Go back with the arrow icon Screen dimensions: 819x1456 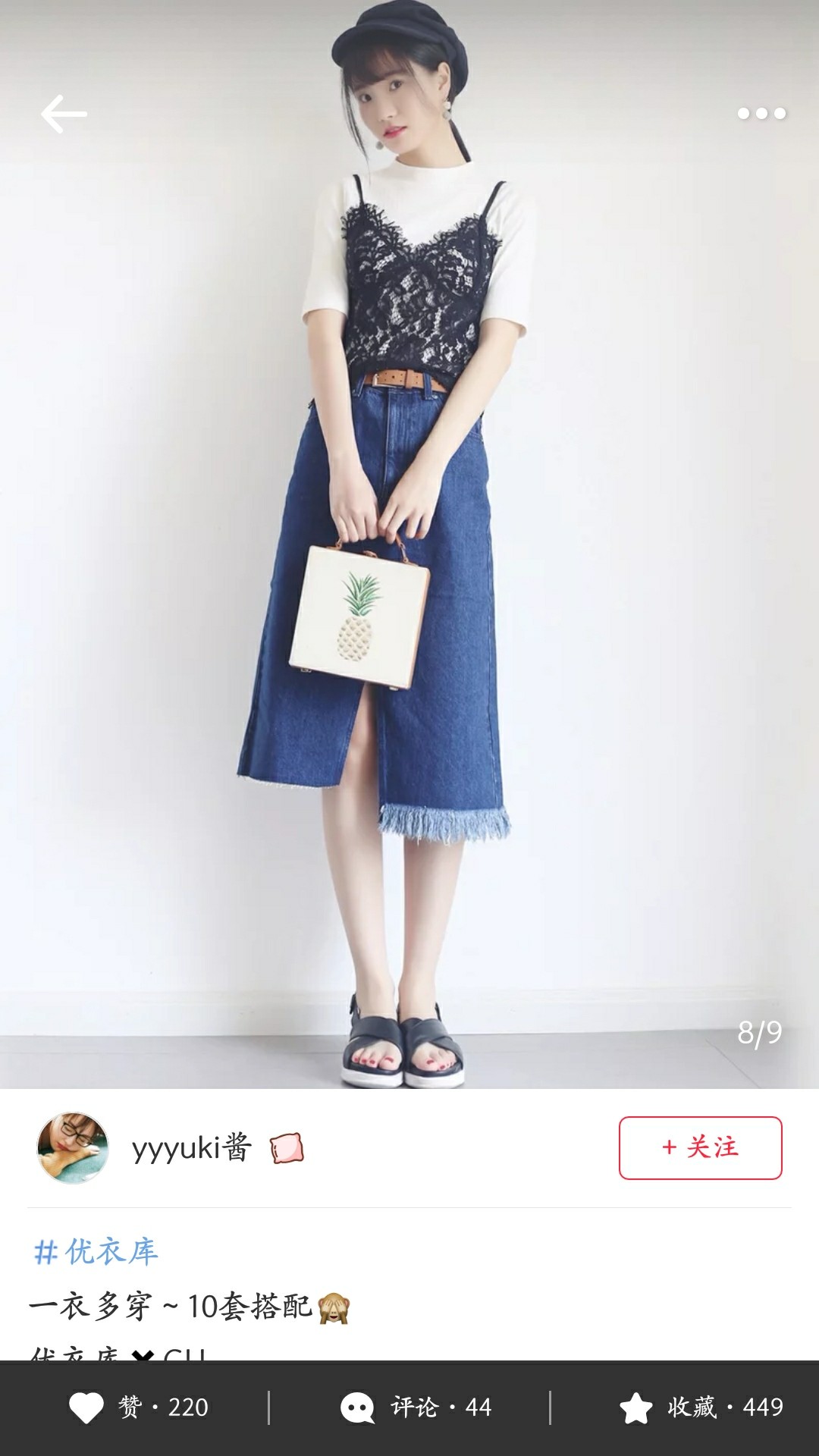(x=64, y=115)
